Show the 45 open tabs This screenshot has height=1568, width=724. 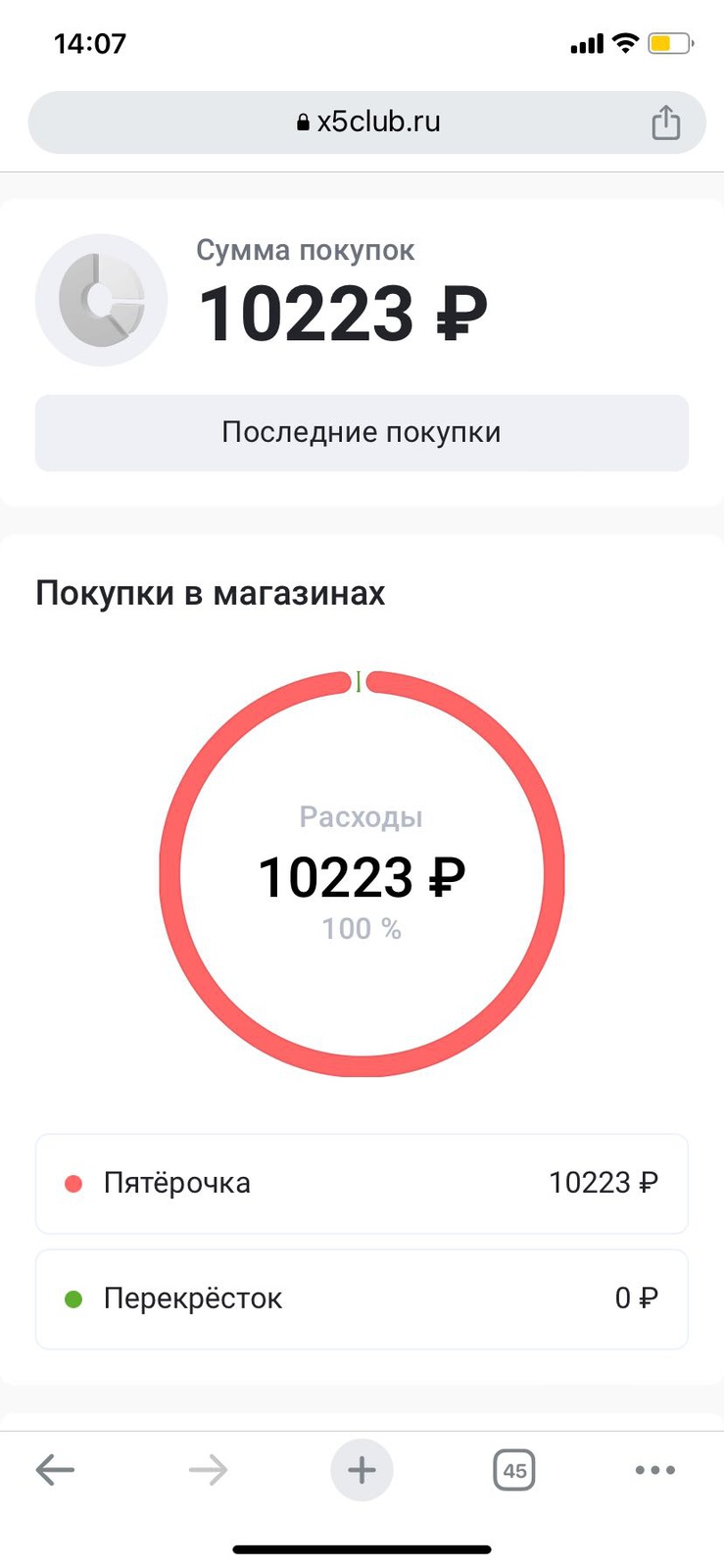point(514,1470)
